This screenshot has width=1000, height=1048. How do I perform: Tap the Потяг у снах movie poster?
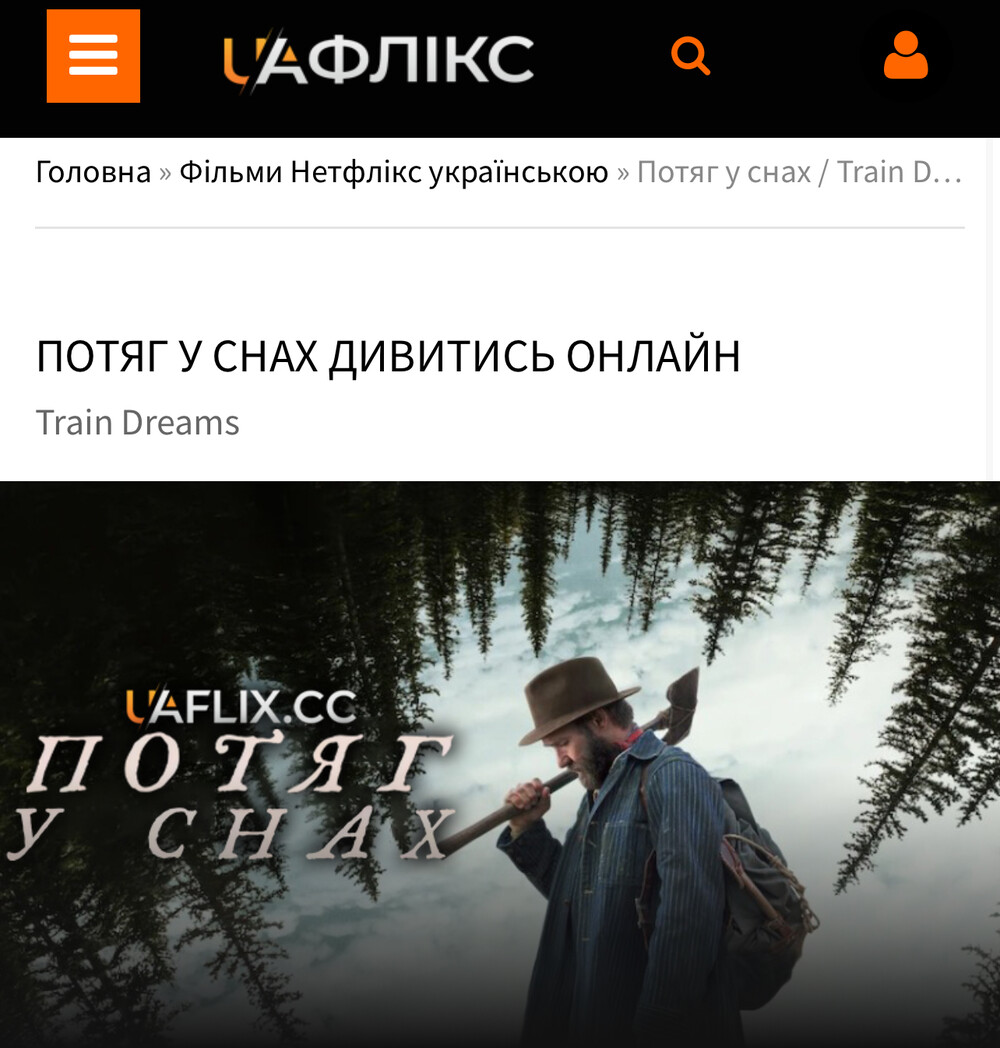[500, 764]
